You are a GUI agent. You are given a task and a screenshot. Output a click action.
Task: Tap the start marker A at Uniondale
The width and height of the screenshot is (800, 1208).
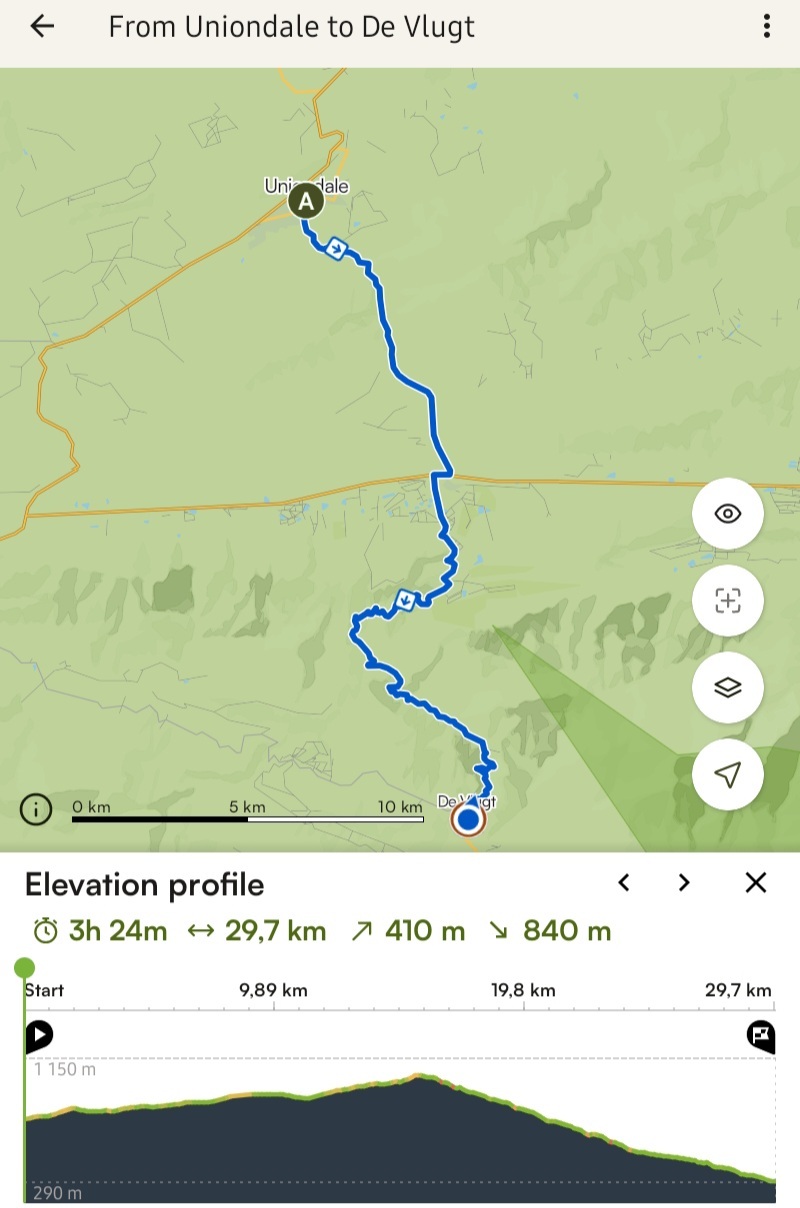(x=306, y=202)
